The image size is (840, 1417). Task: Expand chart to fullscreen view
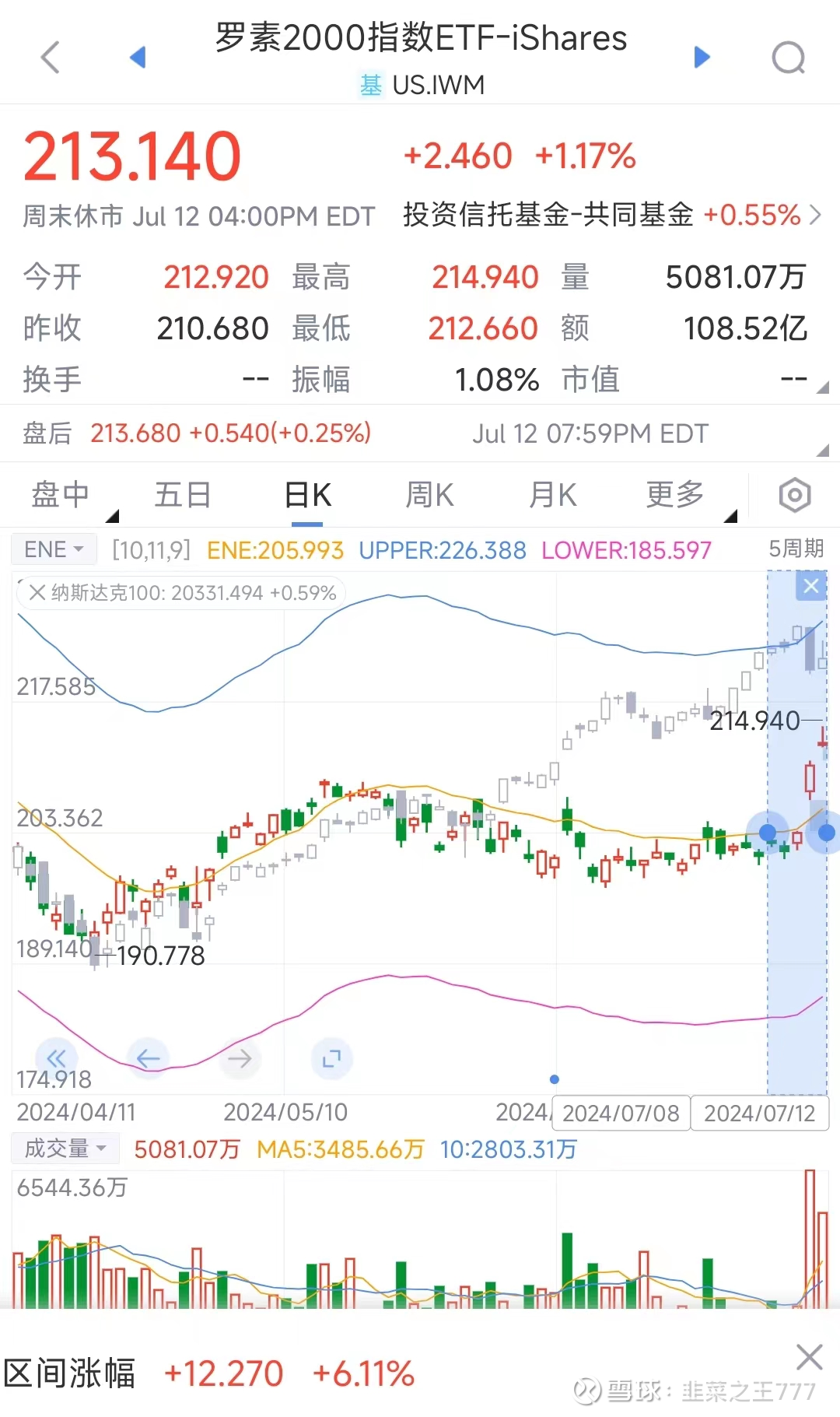click(x=331, y=1058)
